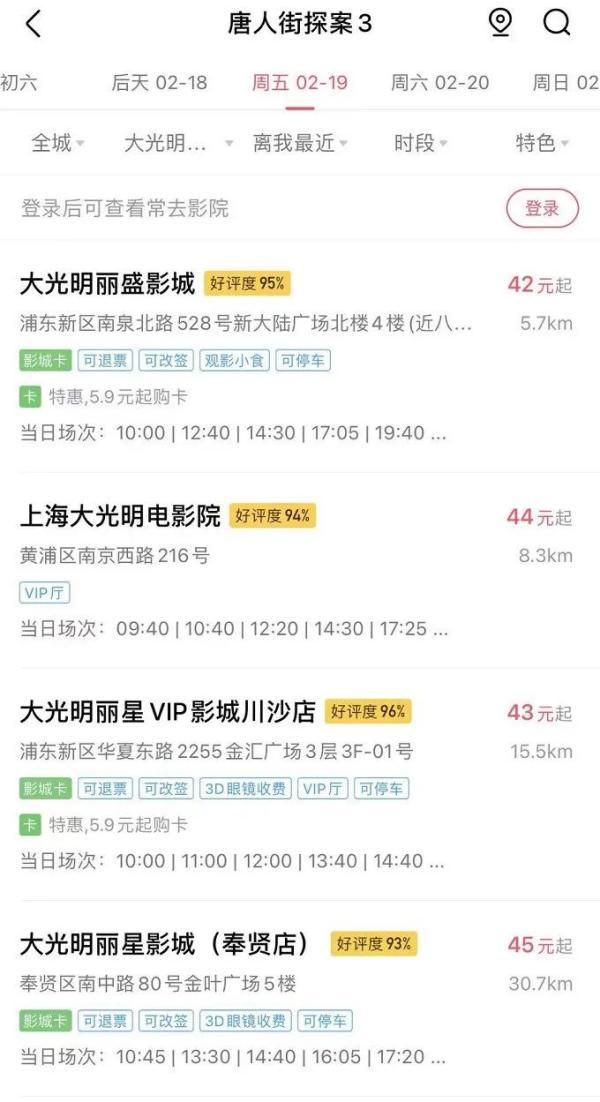Image resolution: width=600 pixels, height=1102 pixels.
Task: Tap the 登录 login button
Action: point(542,208)
